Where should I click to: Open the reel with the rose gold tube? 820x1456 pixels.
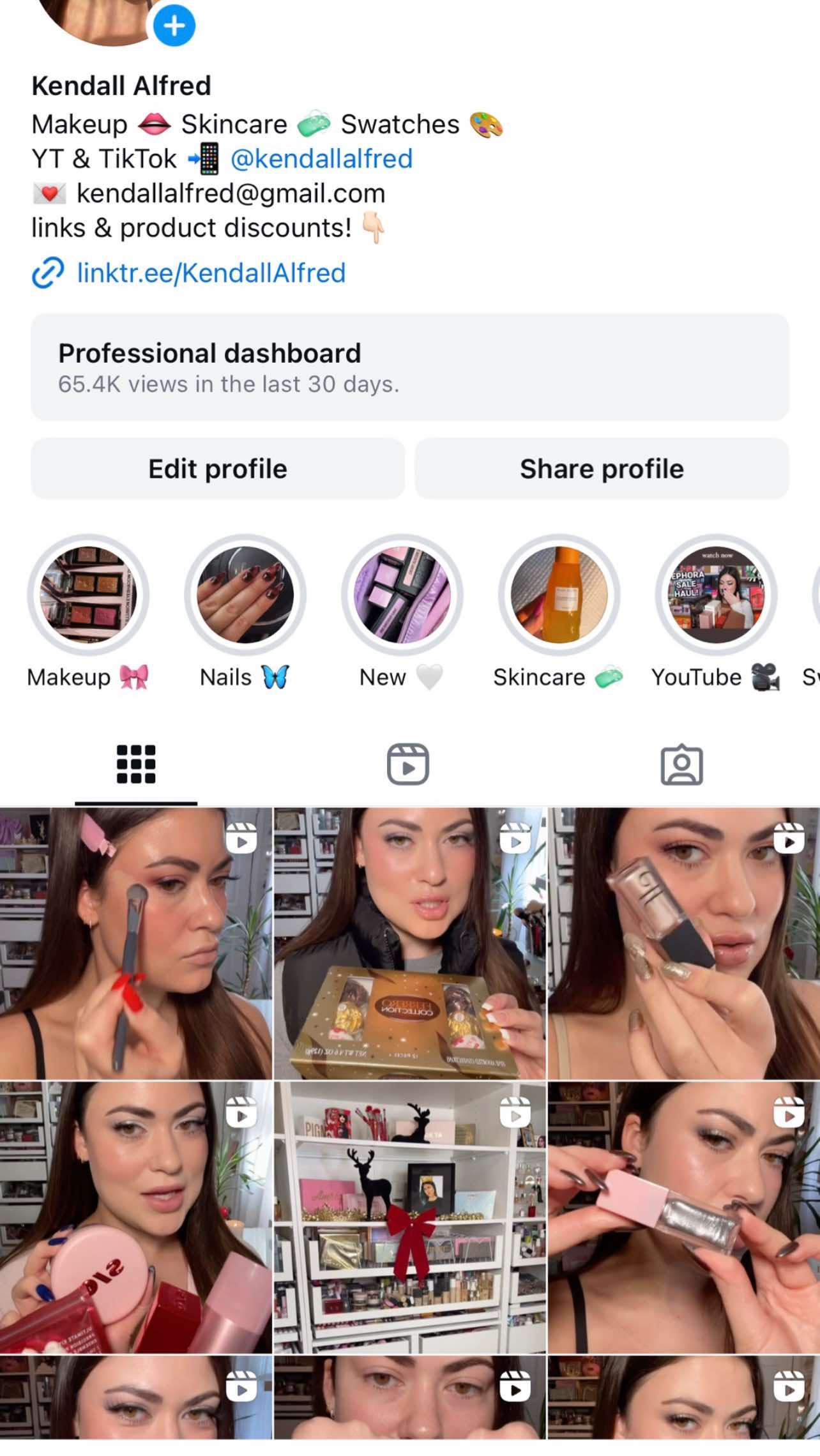pos(683,944)
